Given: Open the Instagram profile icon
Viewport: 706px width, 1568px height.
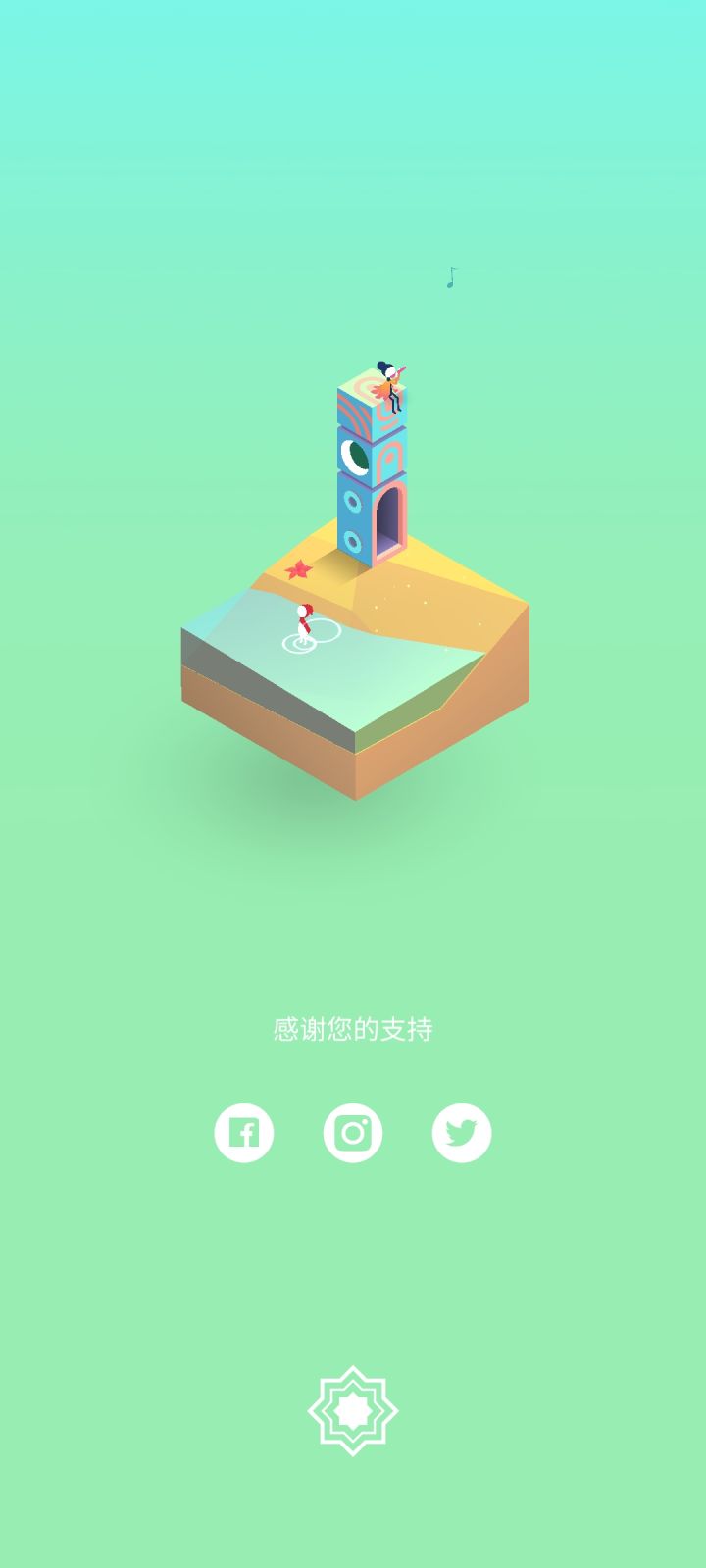Looking at the screenshot, I should coord(353,1132).
